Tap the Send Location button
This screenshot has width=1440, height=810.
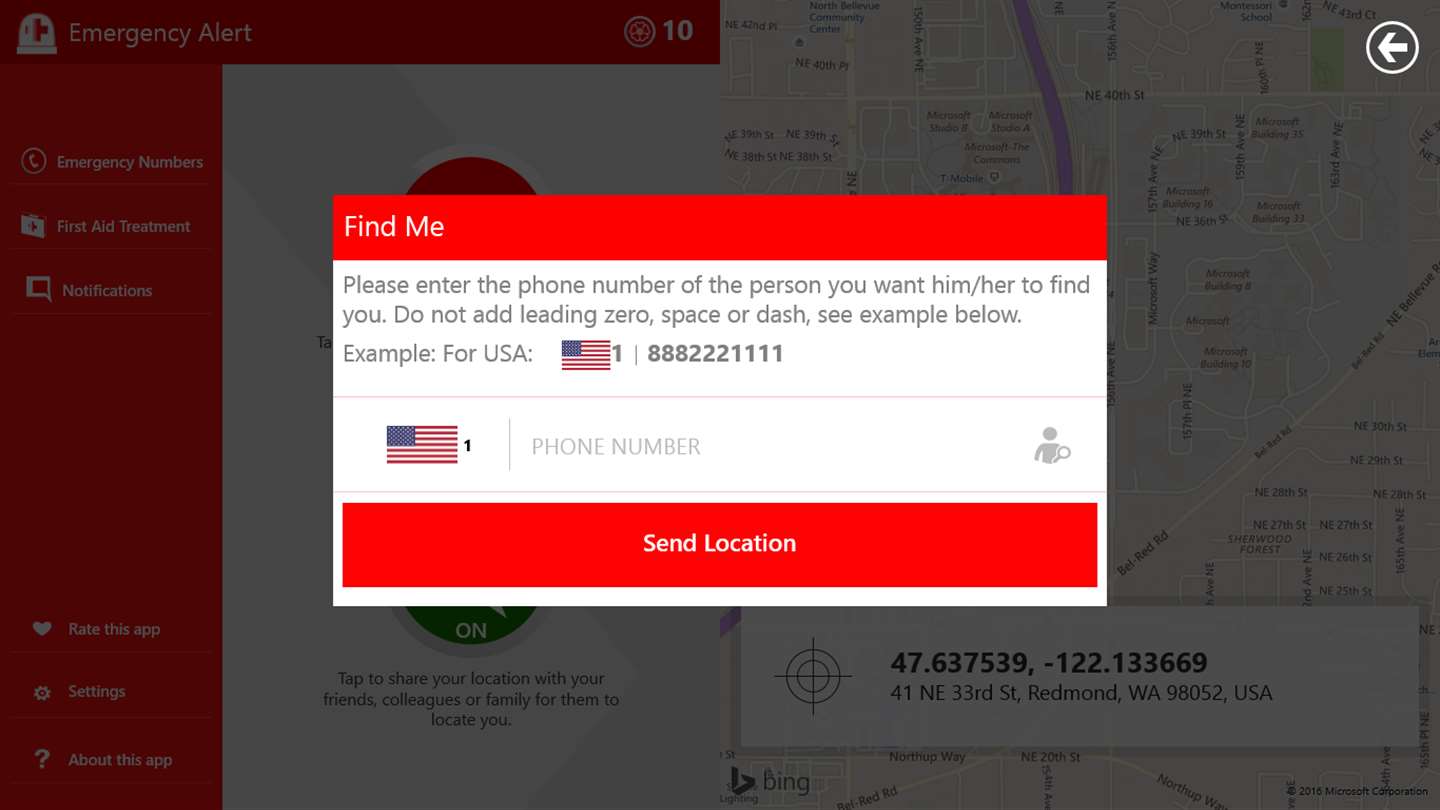(x=719, y=544)
